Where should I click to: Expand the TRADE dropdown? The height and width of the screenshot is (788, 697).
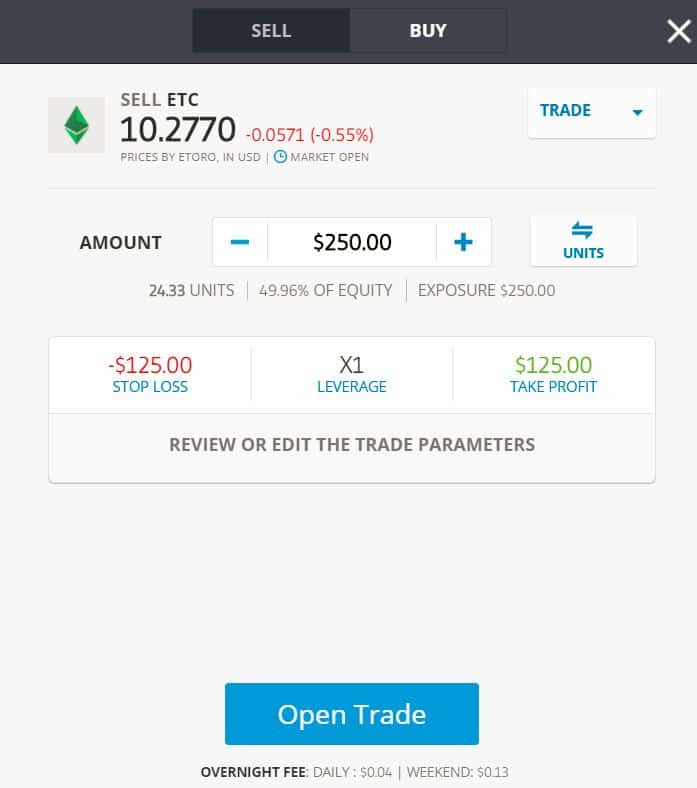pyautogui.click(x=591, y=112)
